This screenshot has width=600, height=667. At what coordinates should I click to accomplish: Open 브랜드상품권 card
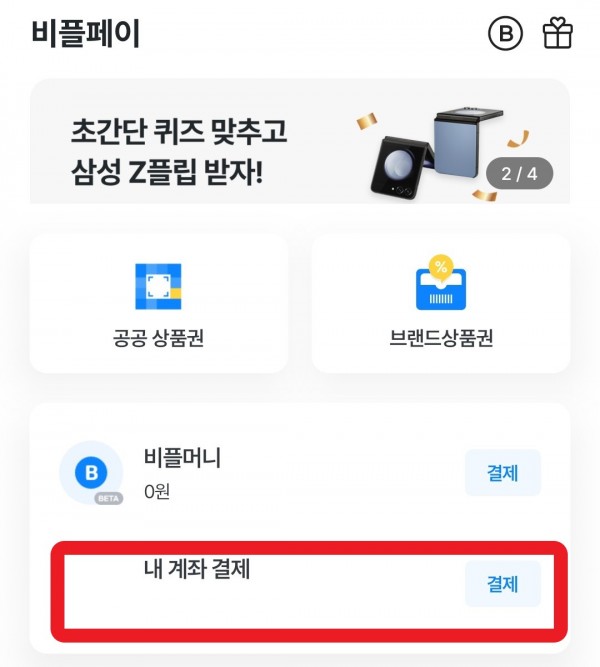click(441, 303)
